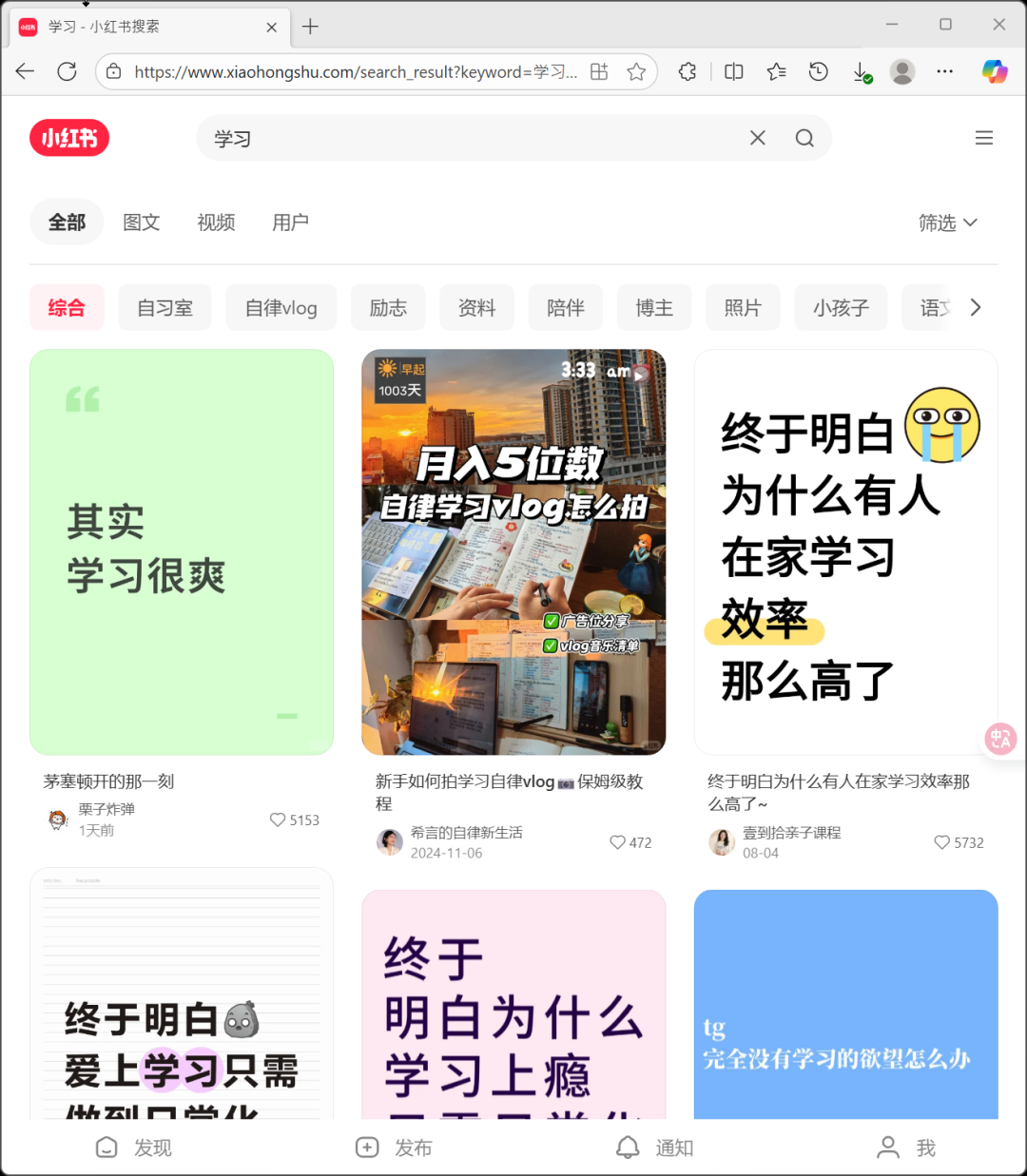The width and height of the screenshot is (1027, 1176).
Task: Open the 发布 publish tab
Action: tap(394, 1147)
